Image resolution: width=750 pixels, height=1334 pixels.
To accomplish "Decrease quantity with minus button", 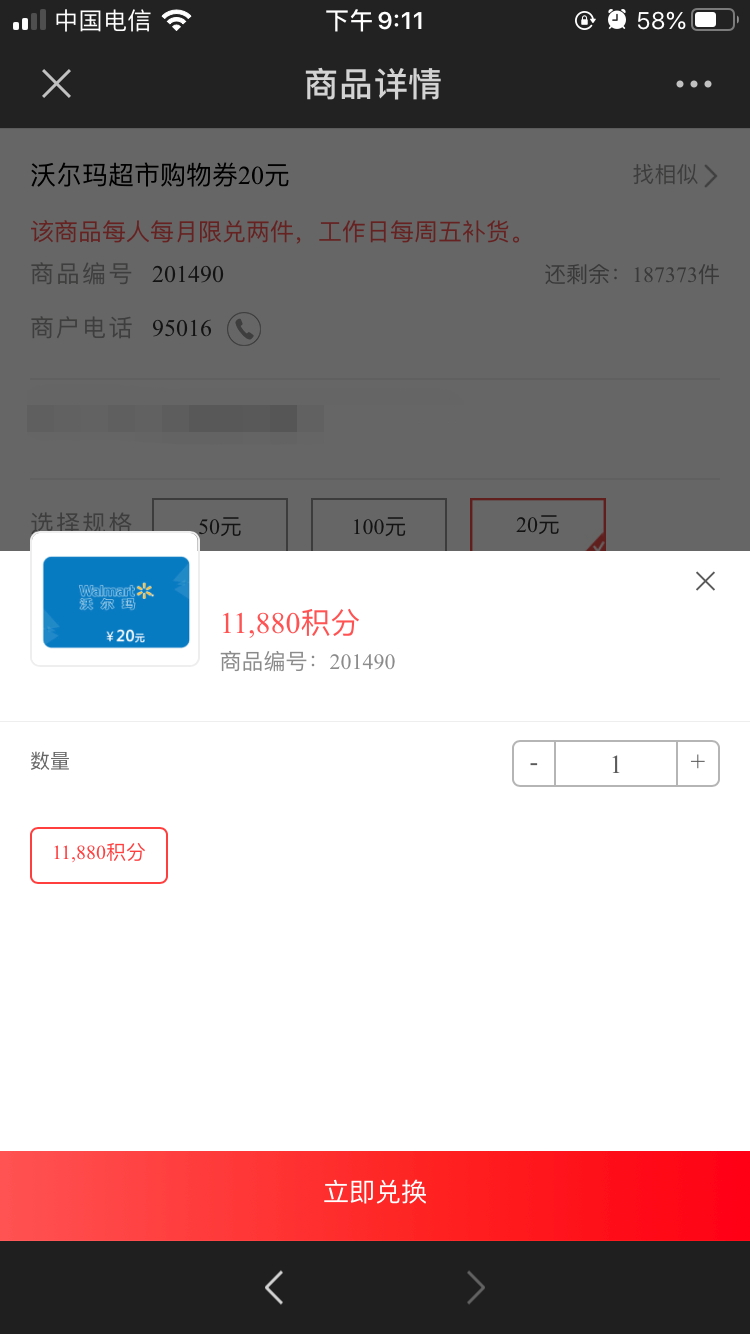I will click(534, 764).
